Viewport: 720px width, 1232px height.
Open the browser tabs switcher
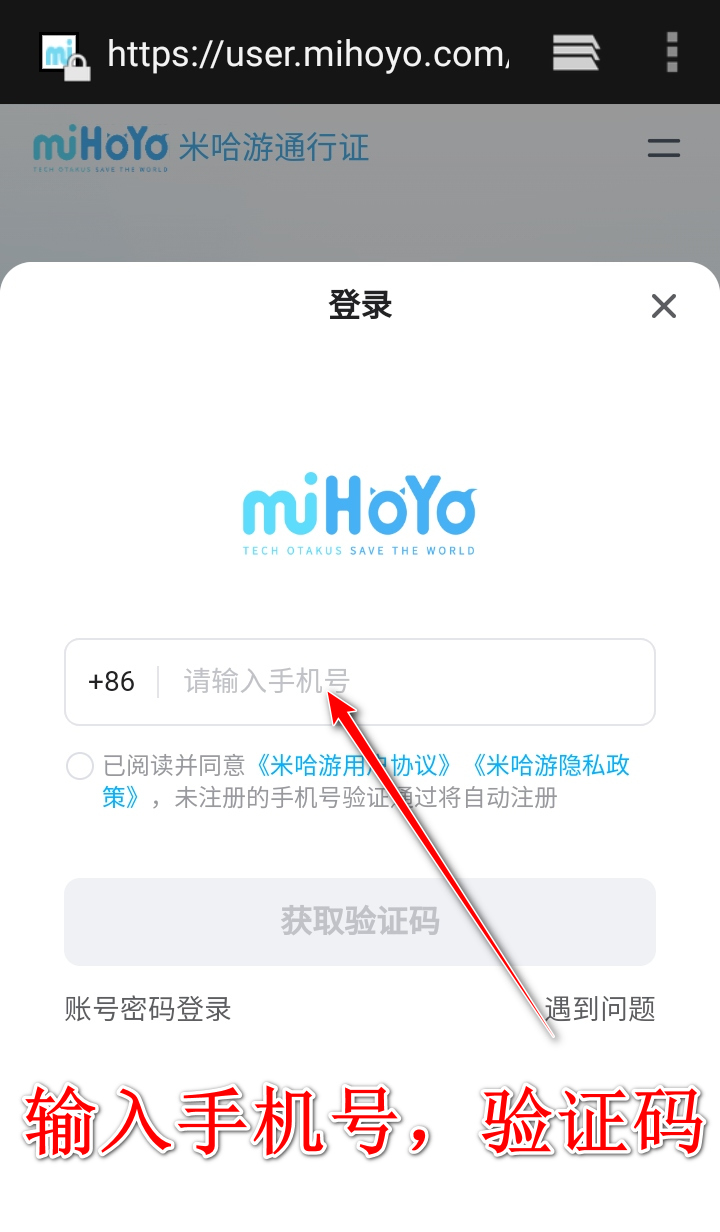point(575,52)
